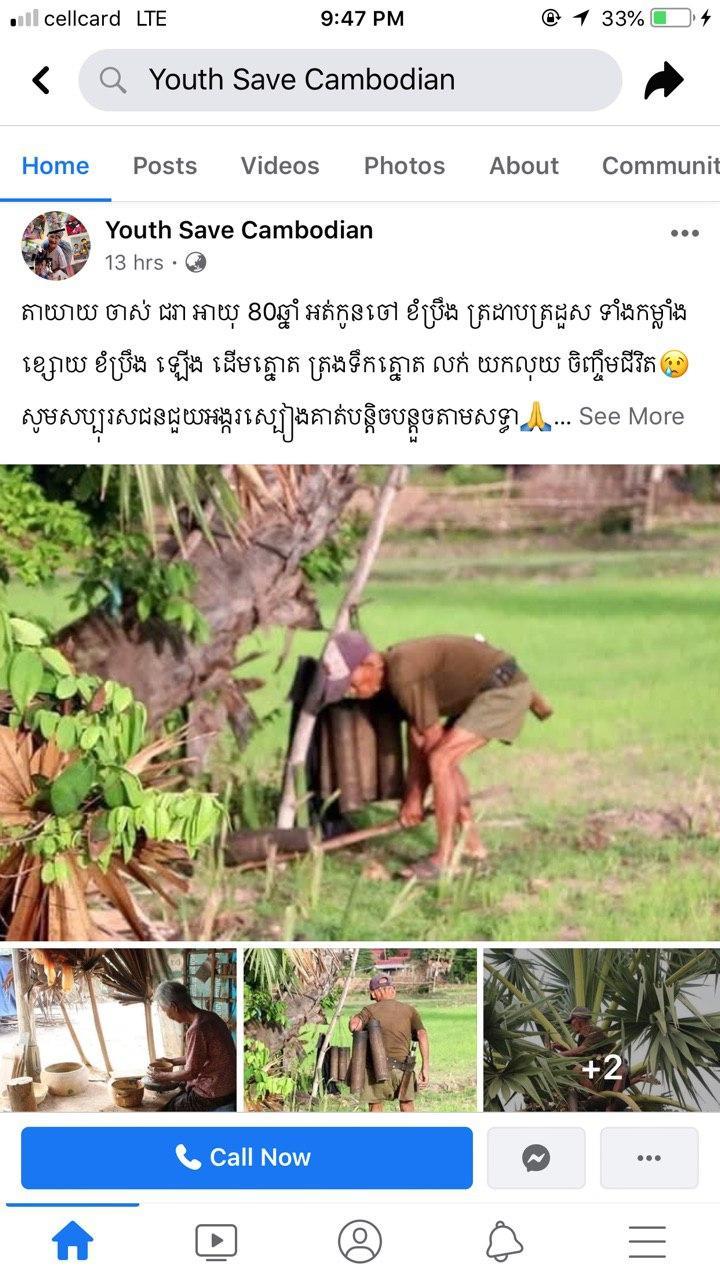
Task: Message the page via the Messenger button
Action: pos(536,1158)
